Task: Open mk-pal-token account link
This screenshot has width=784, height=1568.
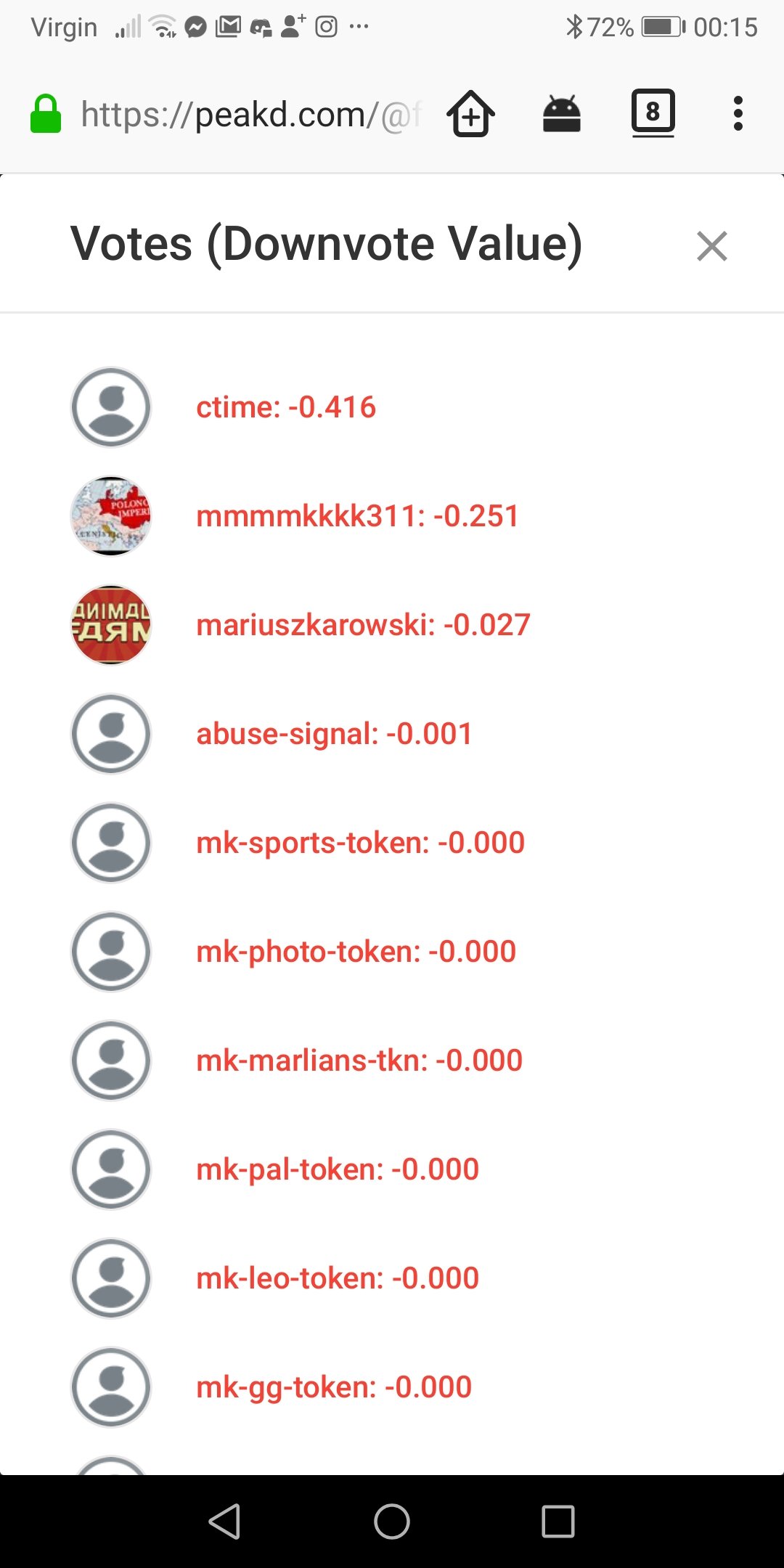Action: (x=338, y=1169)
